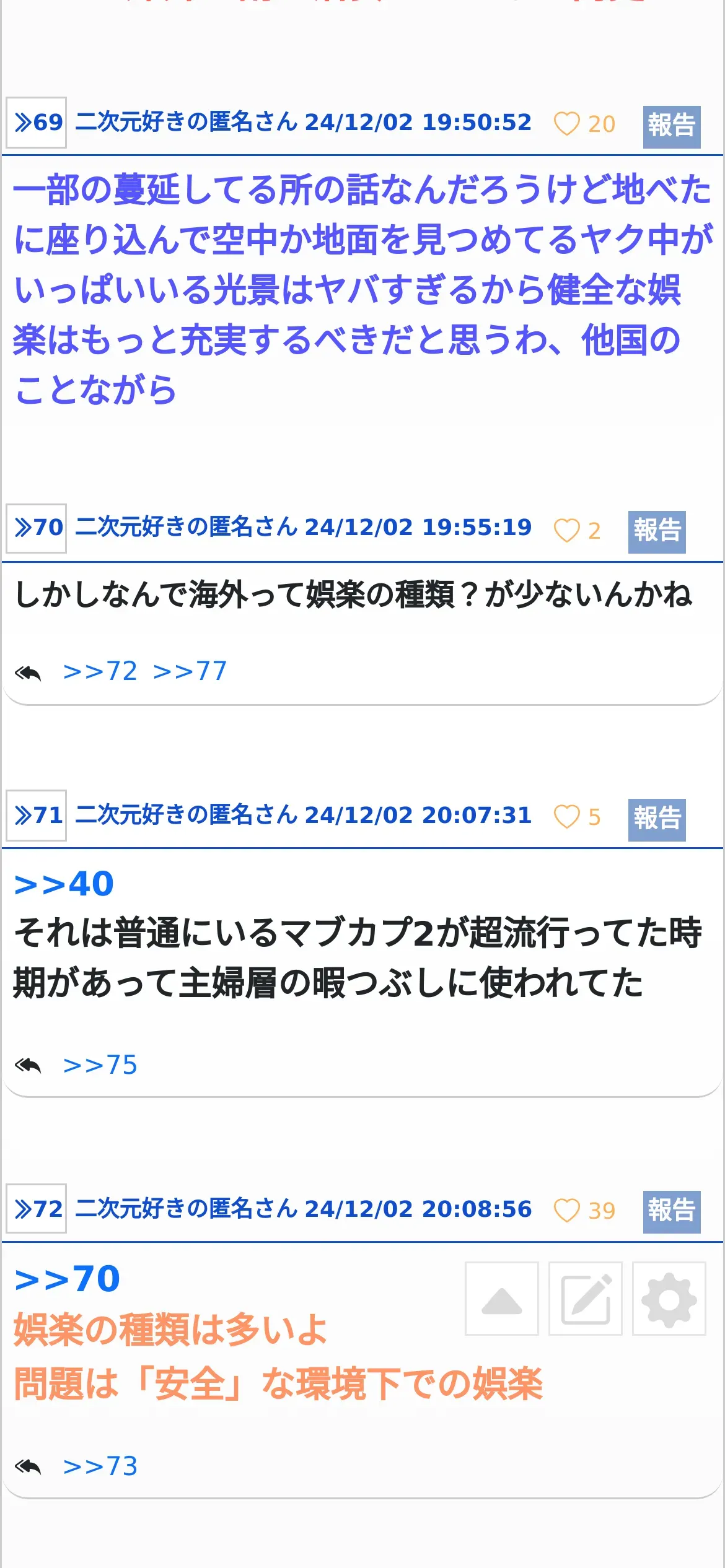Screen dimensions: 725x1568
Task: Follow the >>70 quote in post 72
Action: [67, 1279]
